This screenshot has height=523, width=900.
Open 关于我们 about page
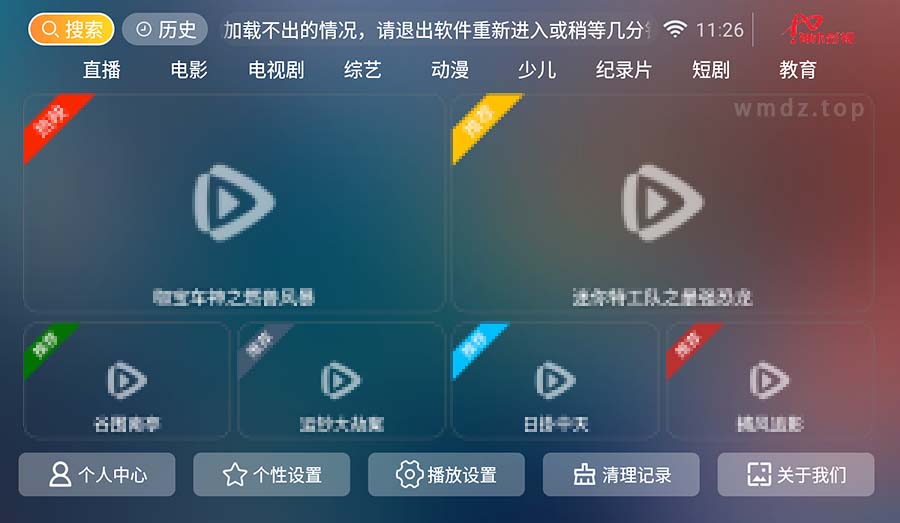coord(796,475)
